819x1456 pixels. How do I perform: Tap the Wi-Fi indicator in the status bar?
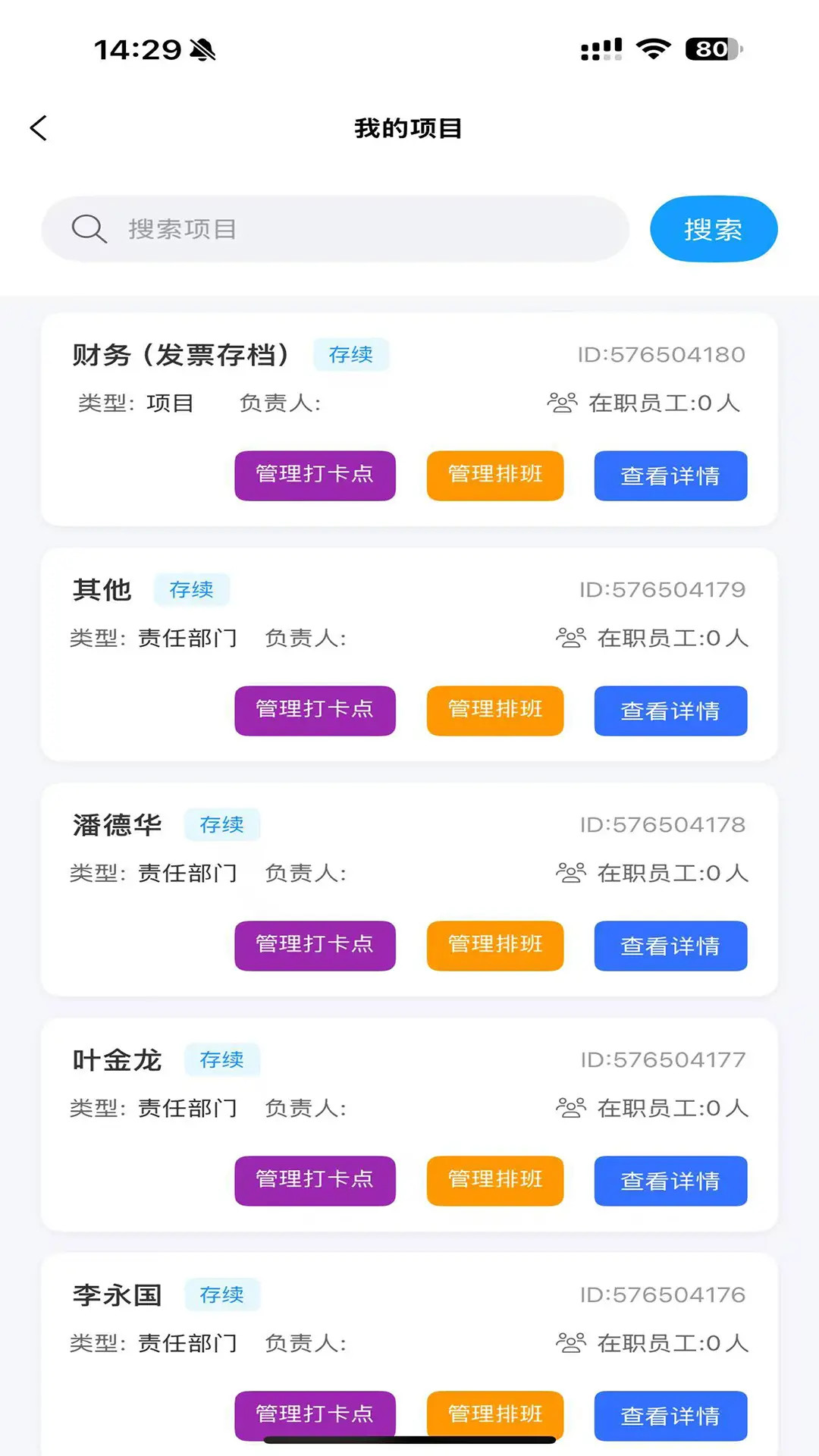point(654,48)
